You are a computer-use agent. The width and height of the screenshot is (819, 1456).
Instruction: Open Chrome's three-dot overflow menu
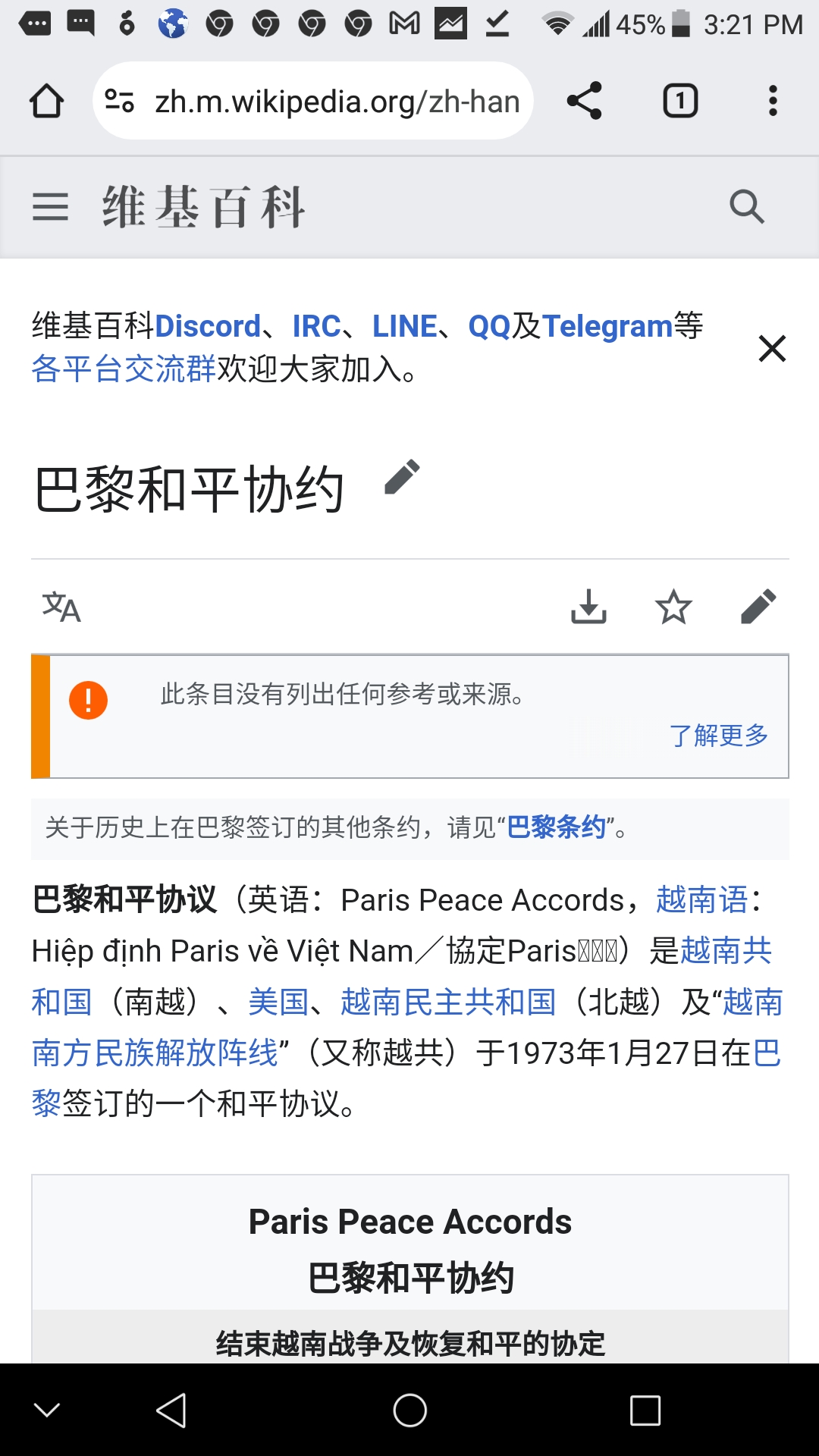point(773,101)
